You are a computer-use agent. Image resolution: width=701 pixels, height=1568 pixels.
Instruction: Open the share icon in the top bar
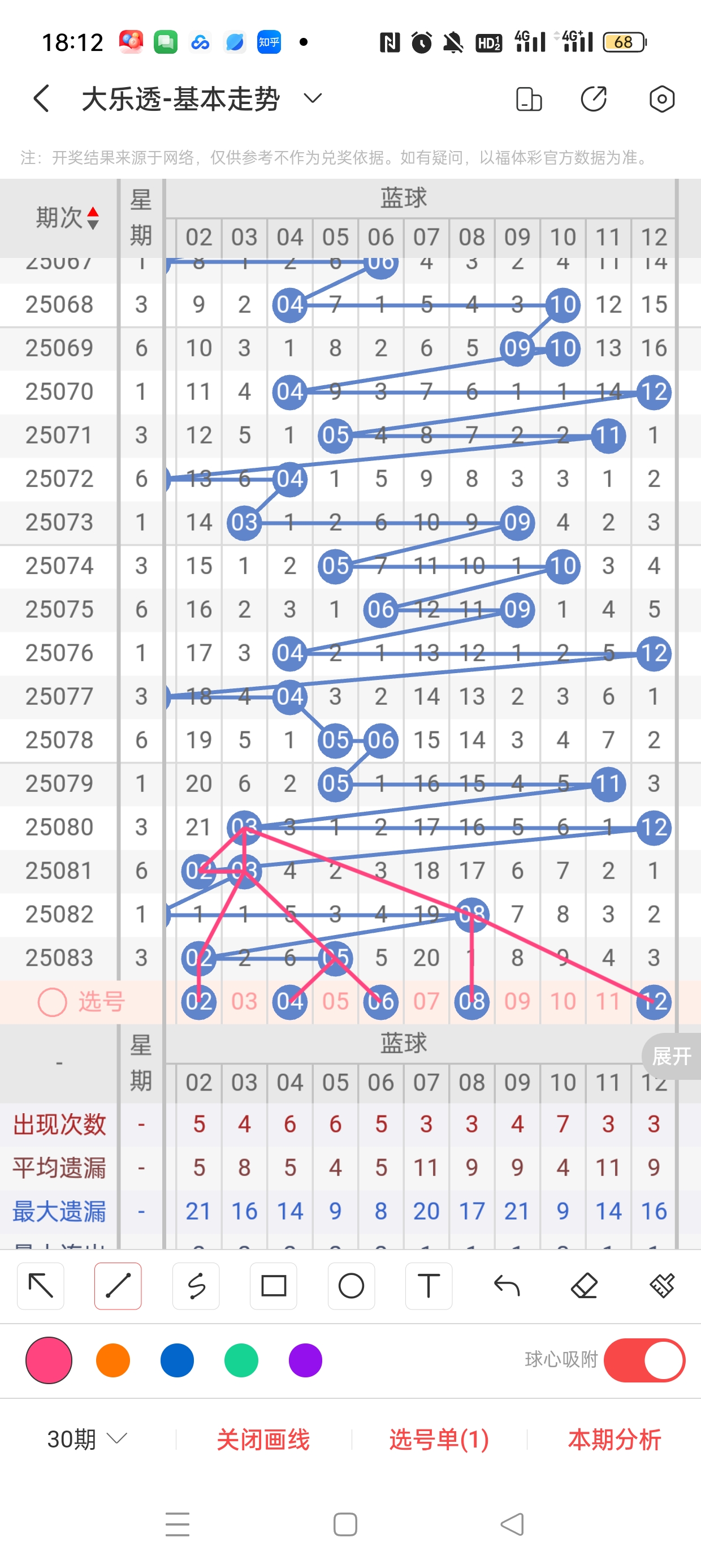click(x=593, y=98)
